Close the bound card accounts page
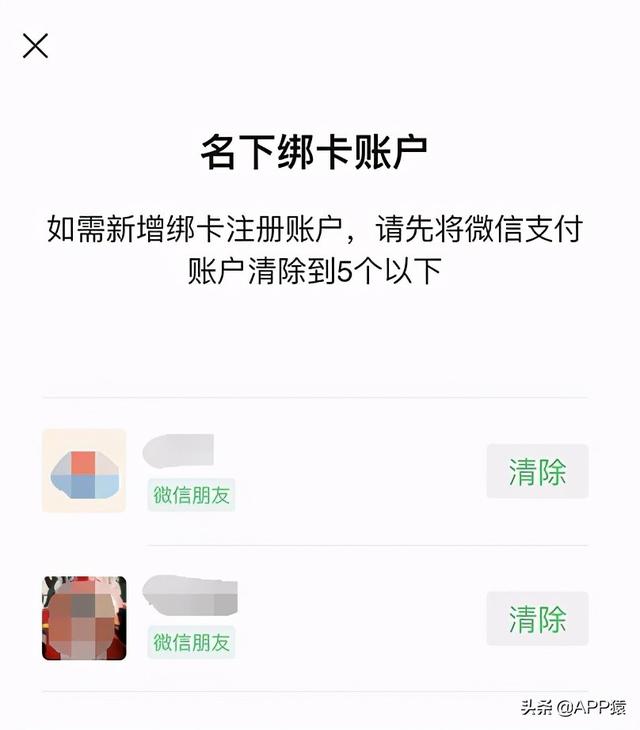 [36, 46]
